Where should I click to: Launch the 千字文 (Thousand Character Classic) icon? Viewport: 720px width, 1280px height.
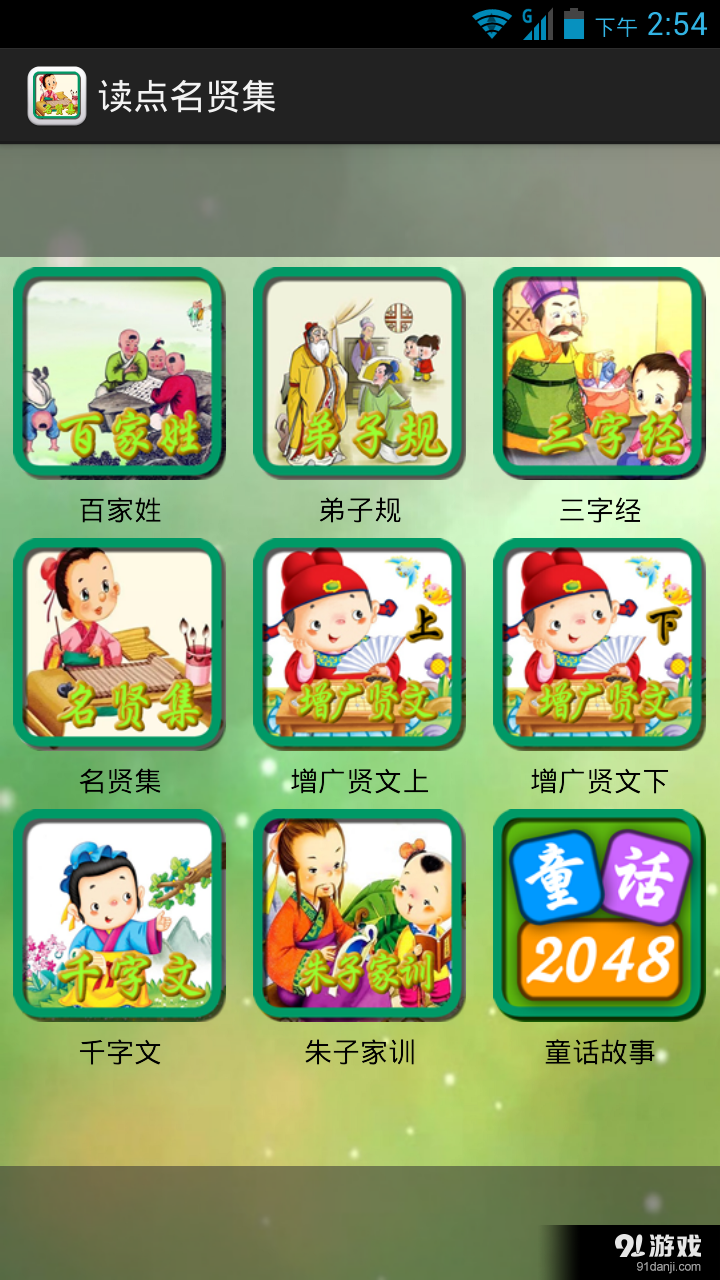tap(120, 915)
